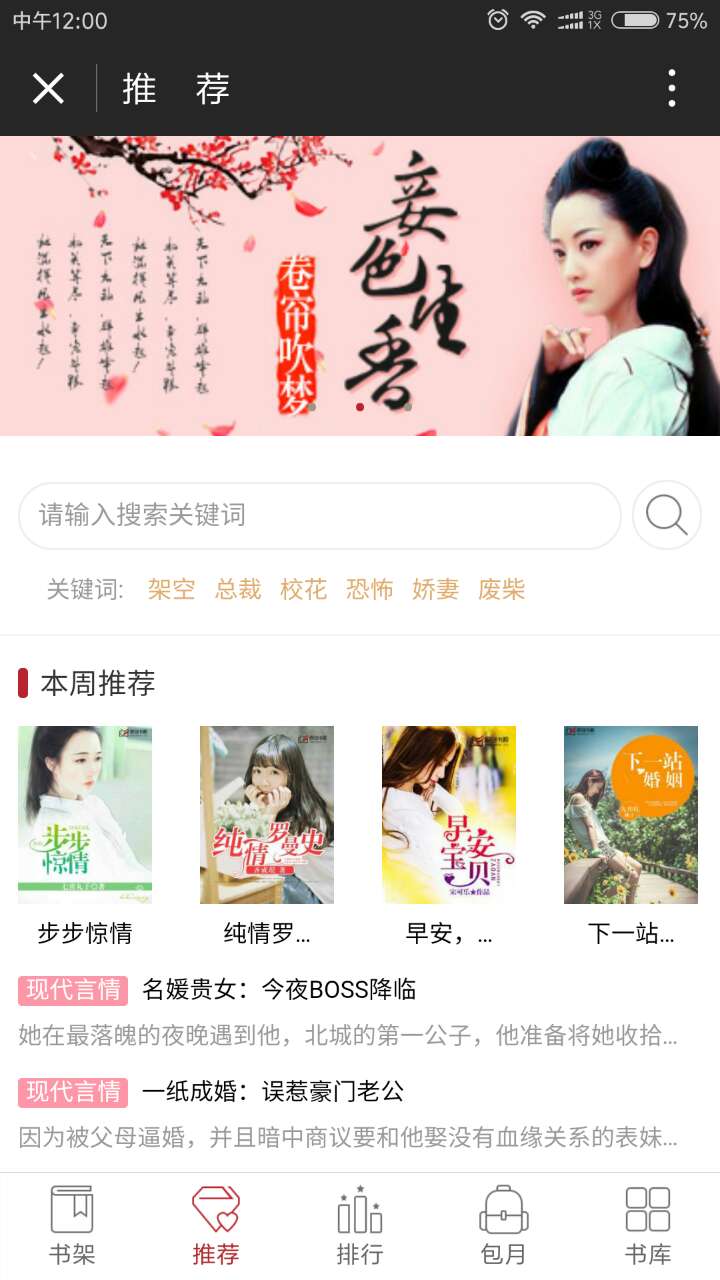This screenshot has width=720, height=1280.
Task: Open the 妾色生香 banner
Action: (x=360, y=286)
